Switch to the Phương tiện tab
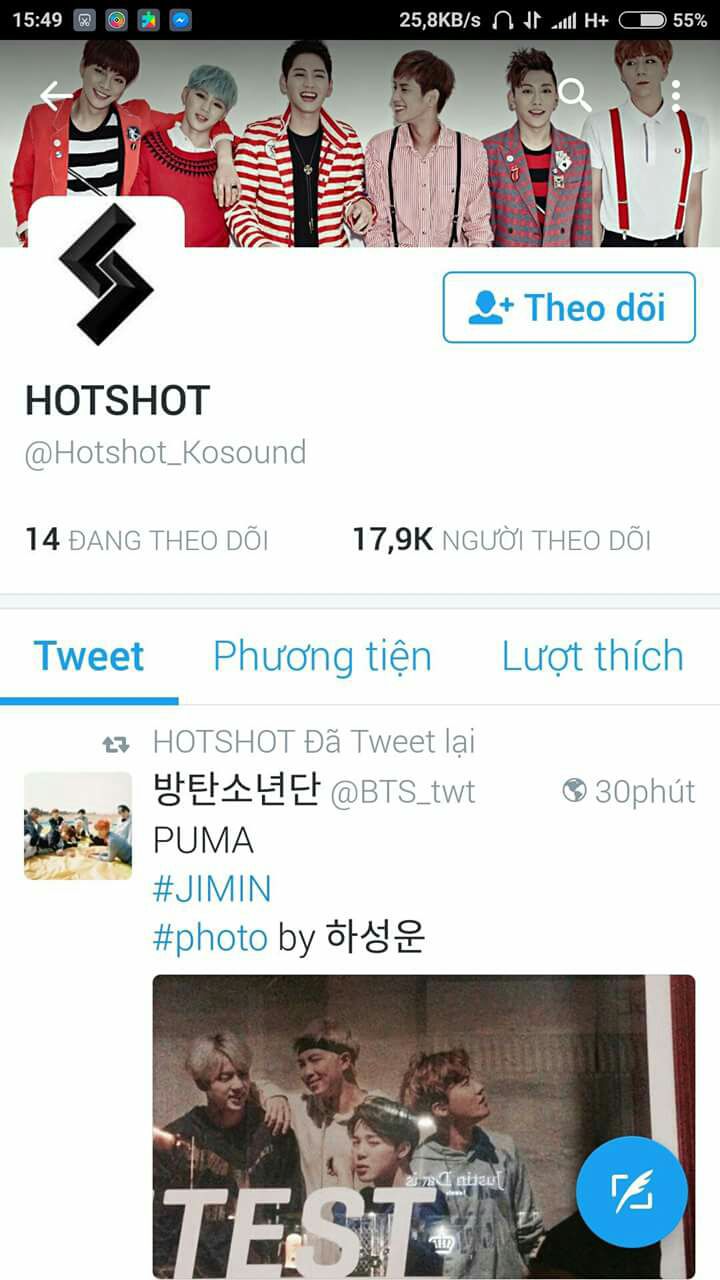 (x=322, y=656)
